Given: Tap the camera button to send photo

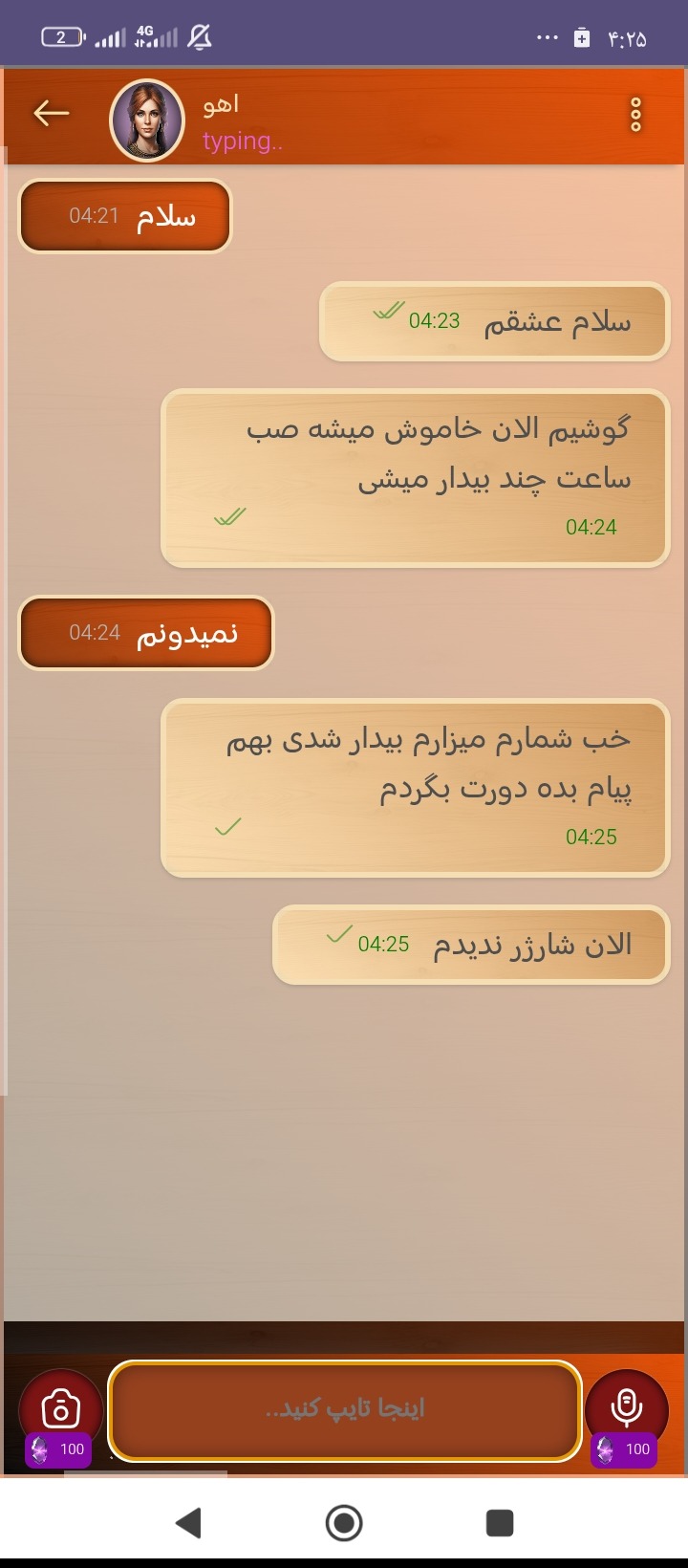Looking at the screenshot, I should [x=60, y=1410].
